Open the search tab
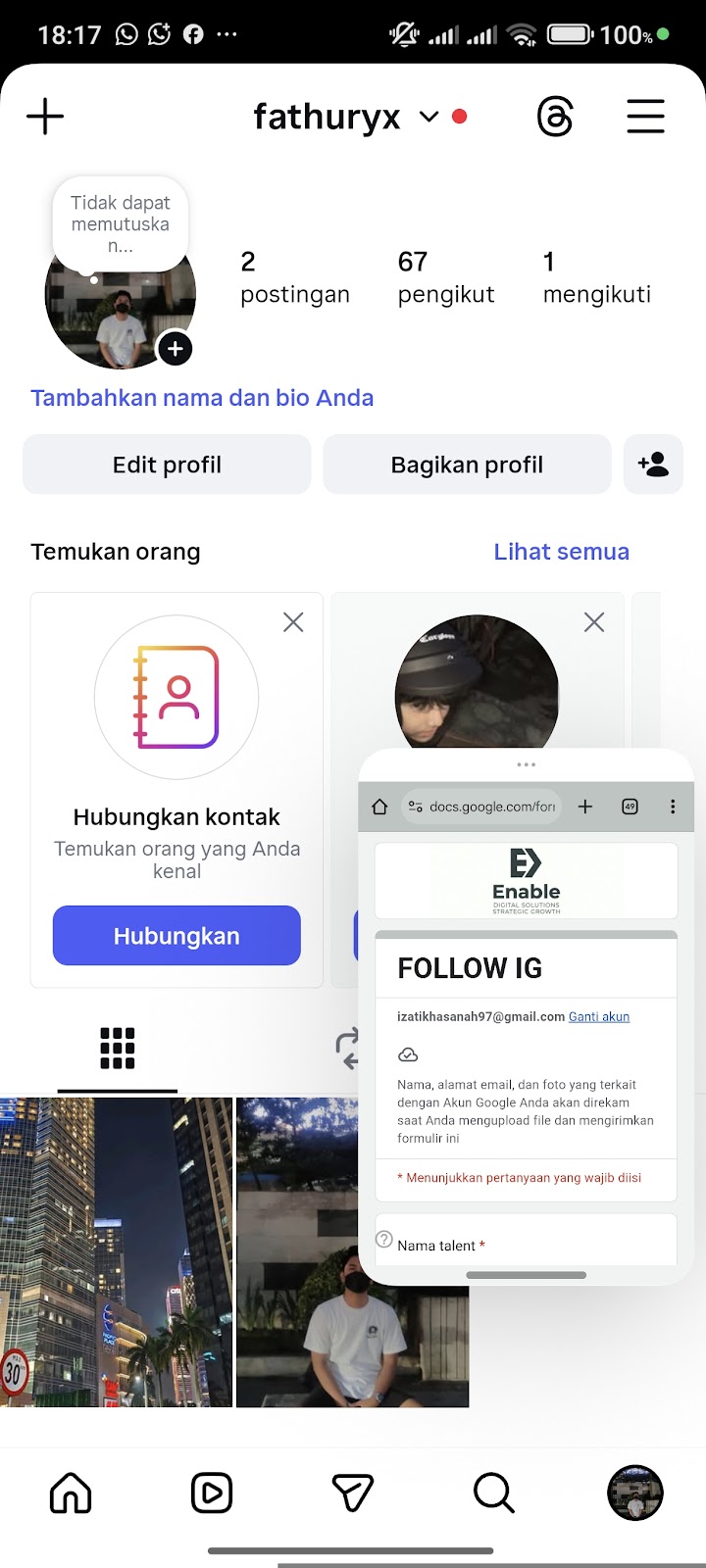This screenshot has width=706, height=1568. 493,1494
